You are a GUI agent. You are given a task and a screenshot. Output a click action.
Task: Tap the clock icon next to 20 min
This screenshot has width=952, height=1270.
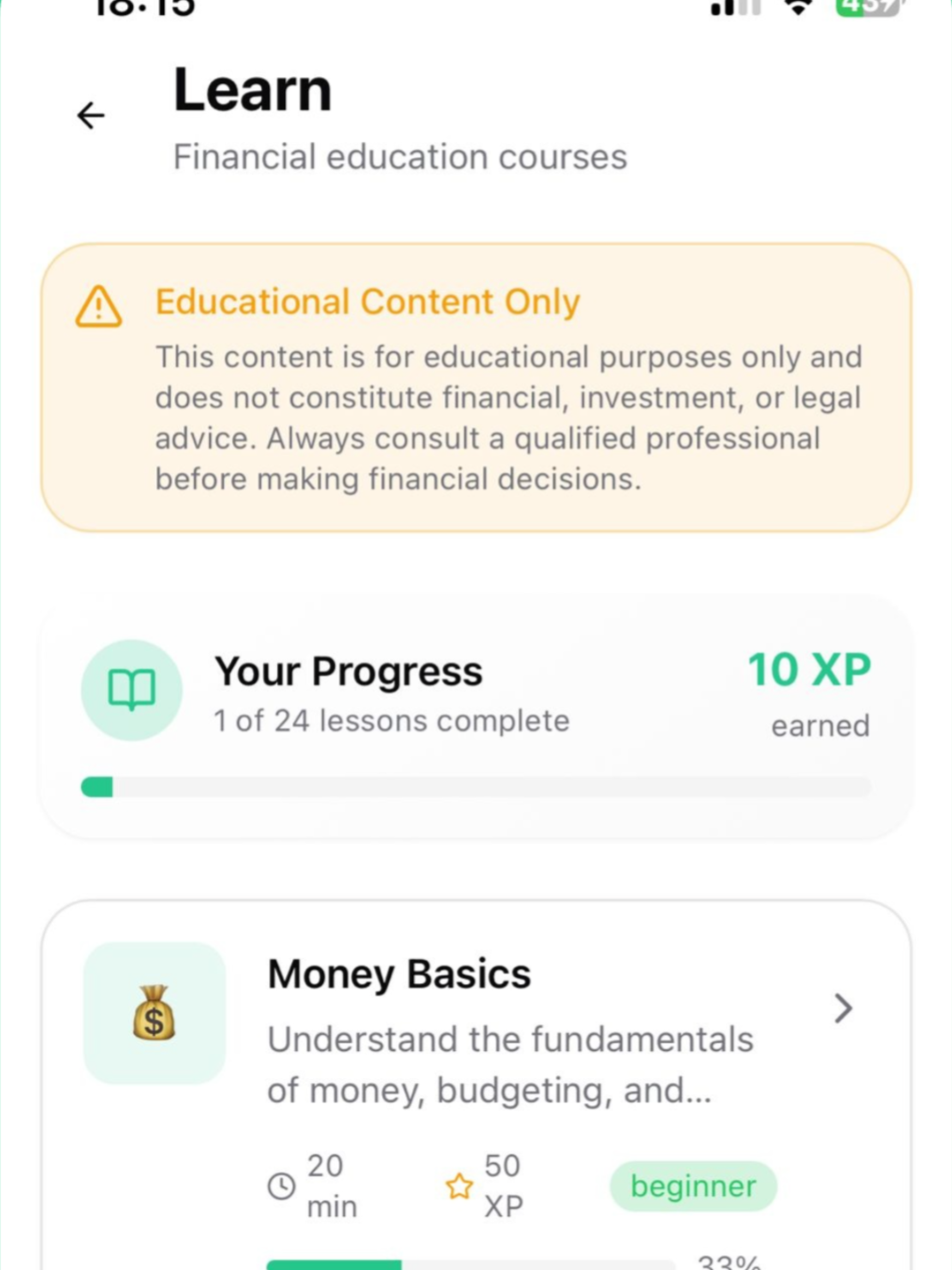coord(282,1186)
